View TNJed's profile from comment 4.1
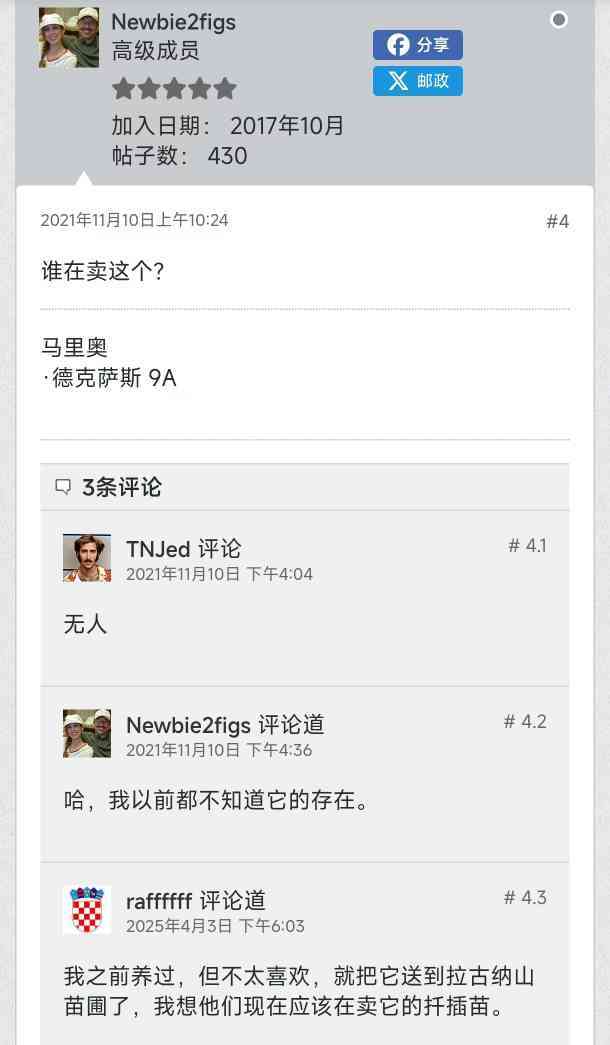This screenshot has height=1045, width=610. pos(158,548)
